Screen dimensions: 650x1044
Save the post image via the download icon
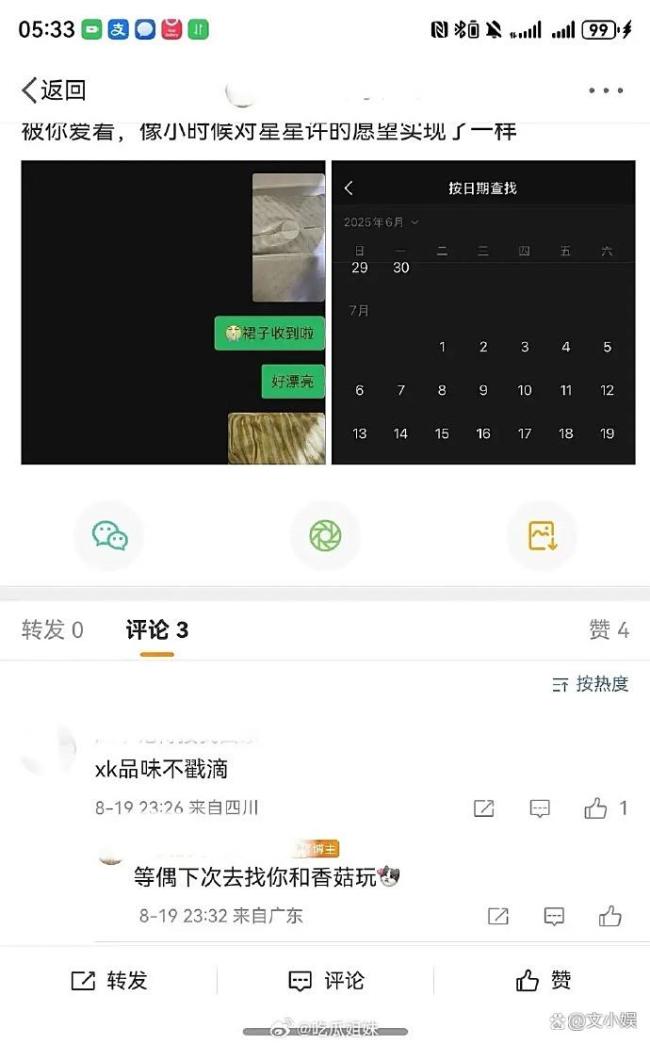tap(541, 536)
